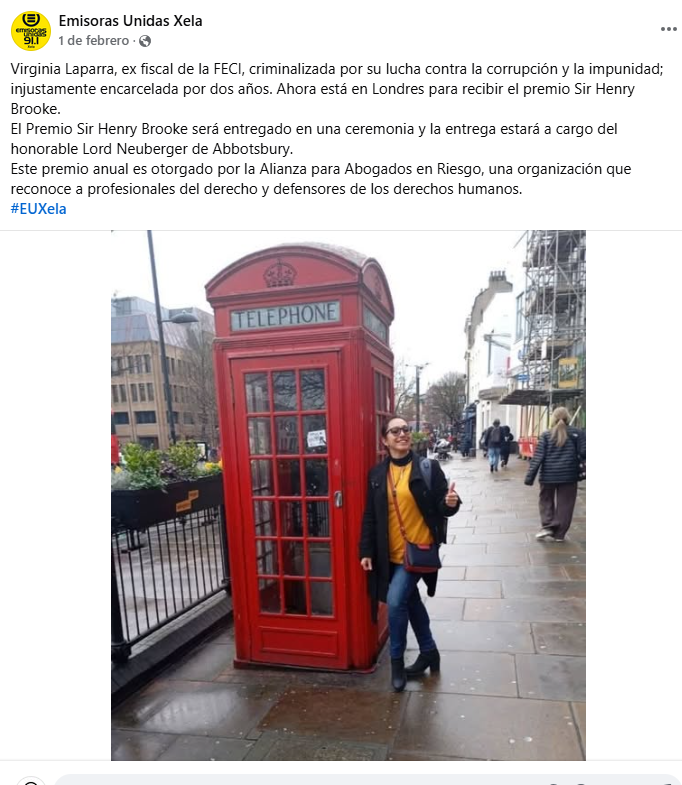The height and width of the screenshot is (785, 682).
Task: Open Emisoras Unidas Xela profile picture
Action: tap(31, 31)
